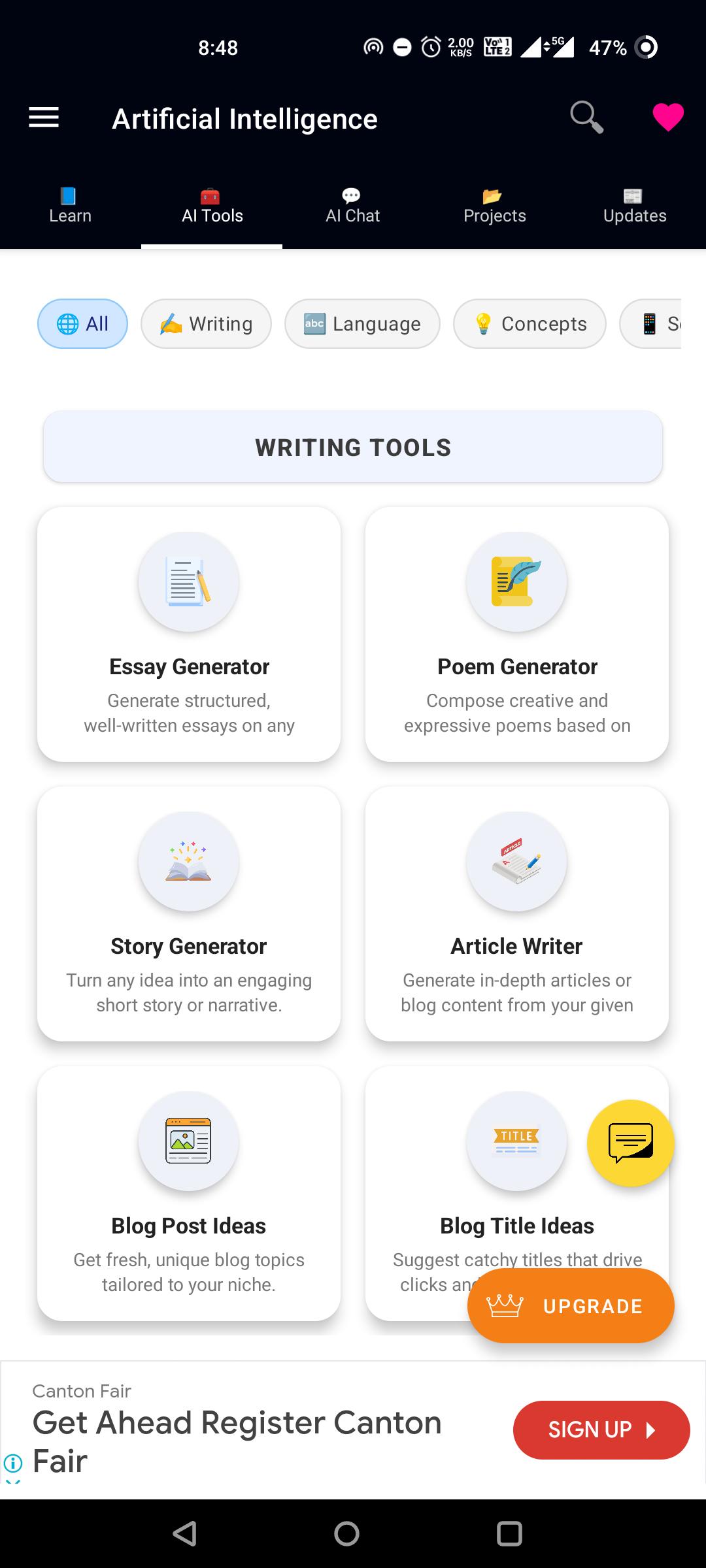Switch to the Learn tab
Screen dimensions: 706x1568
[x=70, y=206]
